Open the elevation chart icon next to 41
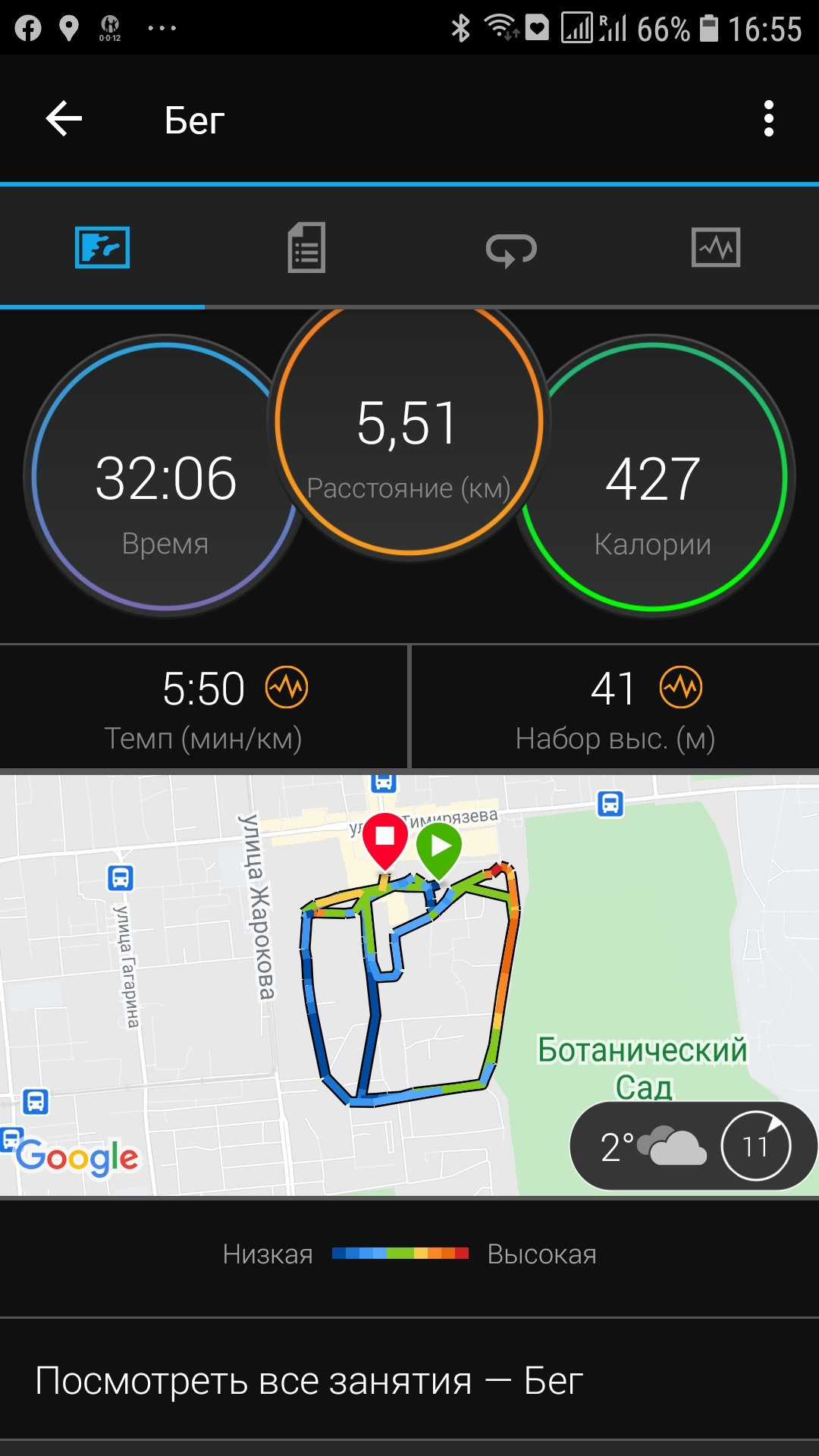 tap(681, 688)
